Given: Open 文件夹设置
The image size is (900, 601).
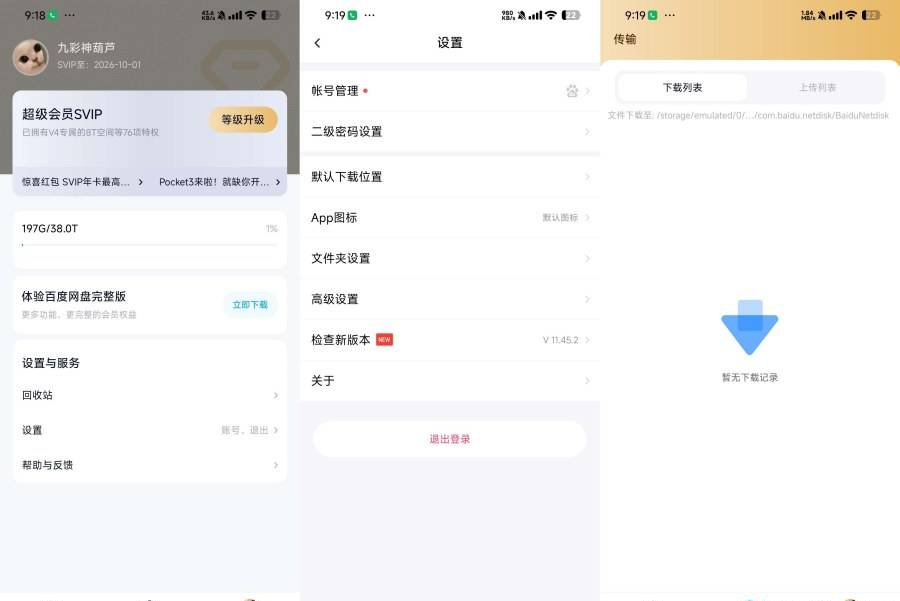Looking at the screenshot, I should [449, 259].
